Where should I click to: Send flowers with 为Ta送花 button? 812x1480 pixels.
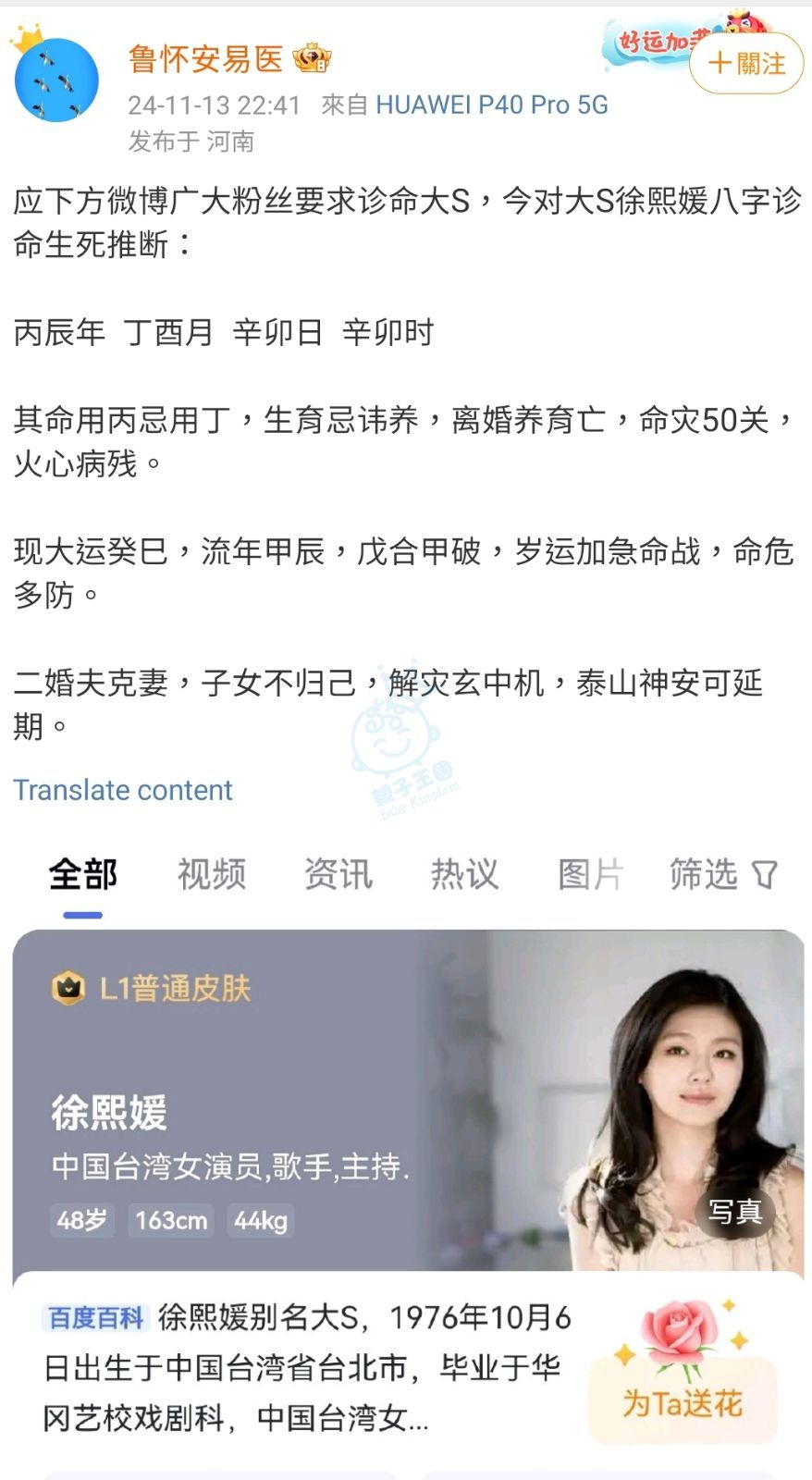click(683, 1402)
